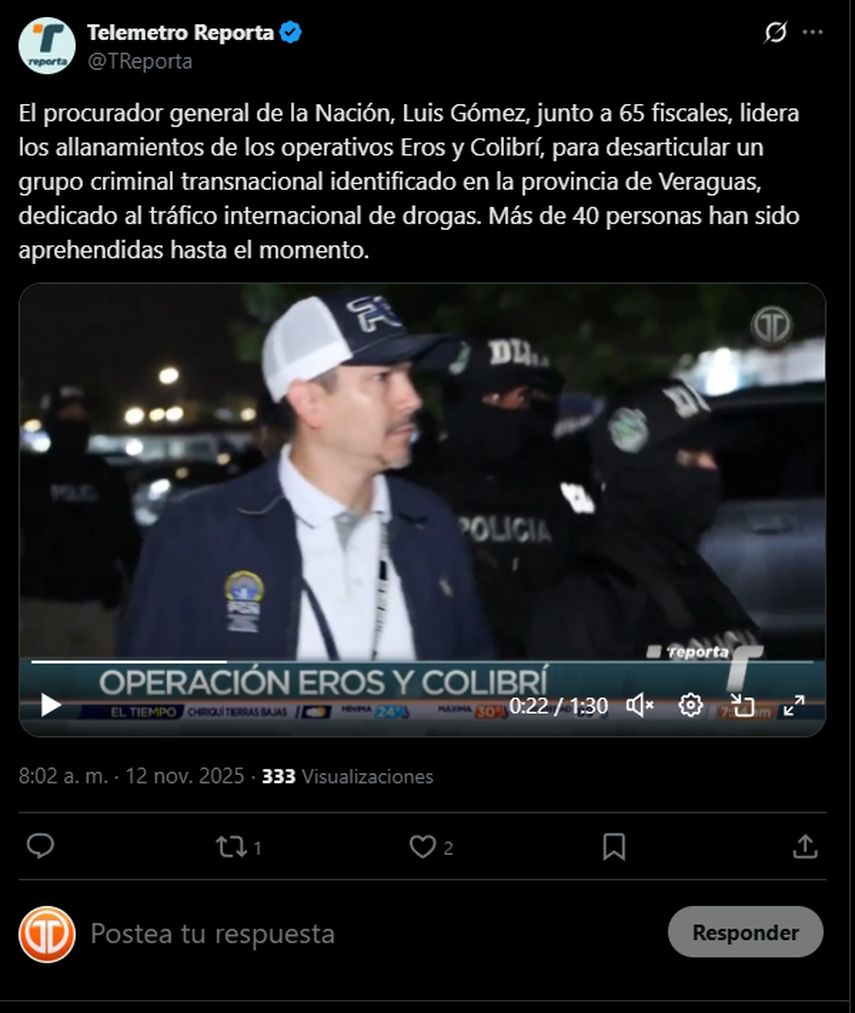The width and height of the screenshot is (855, 1013).
Task: Like the Telemetro Reporta post
Action: (x=423, y=847)
